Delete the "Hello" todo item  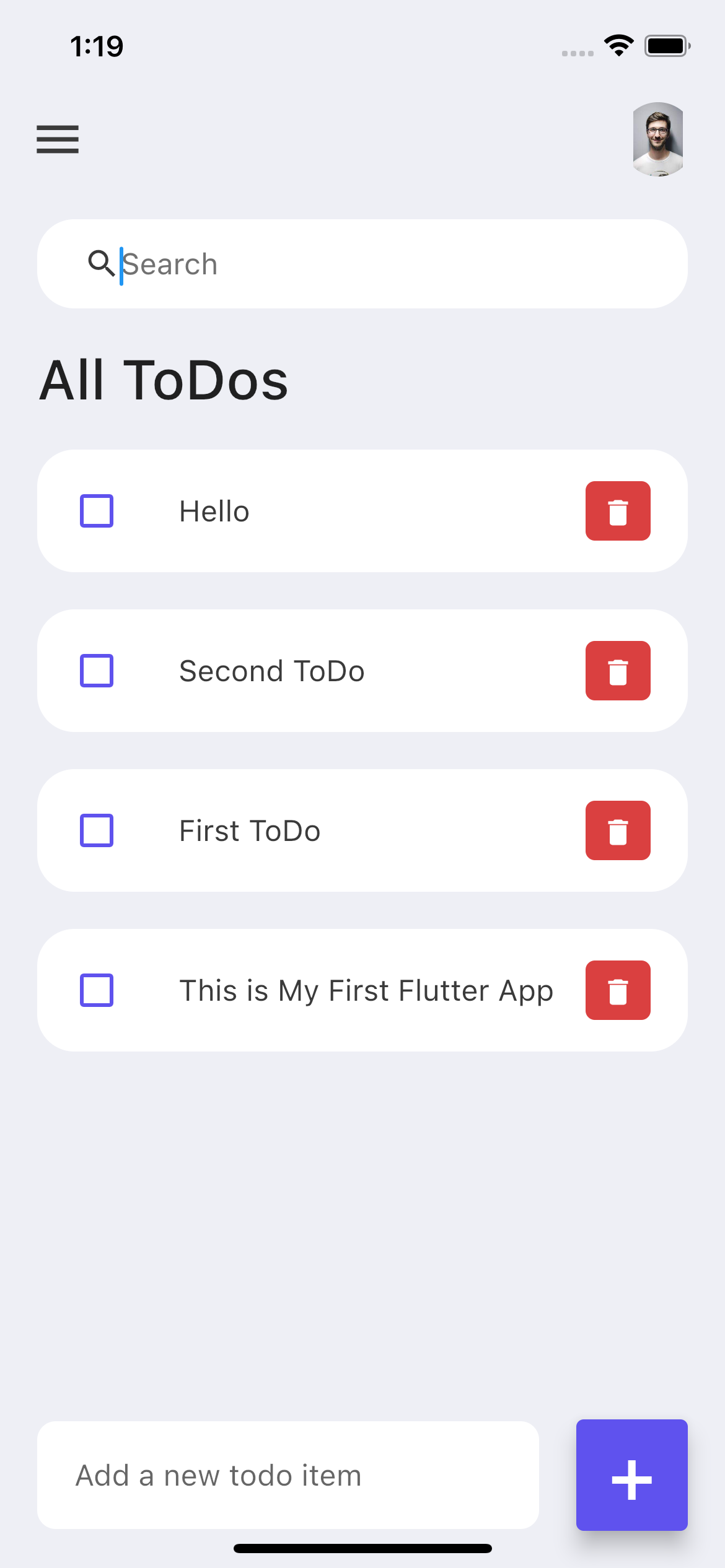(x=617, y=510)
